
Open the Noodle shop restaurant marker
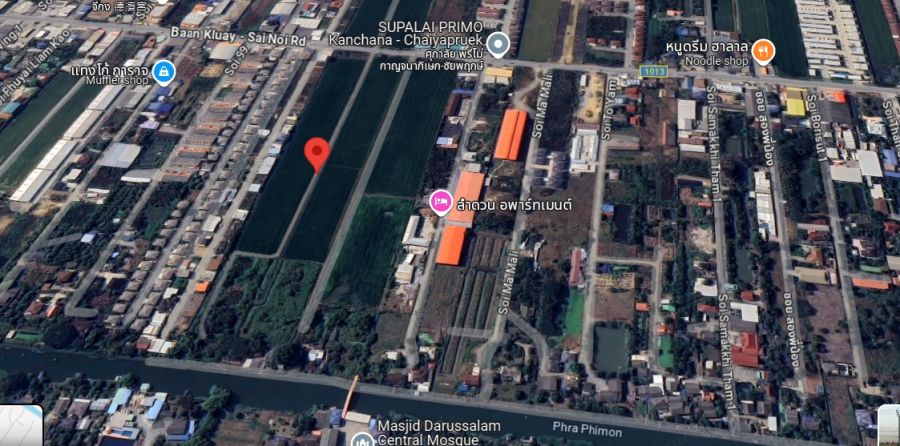pos(763,49)
